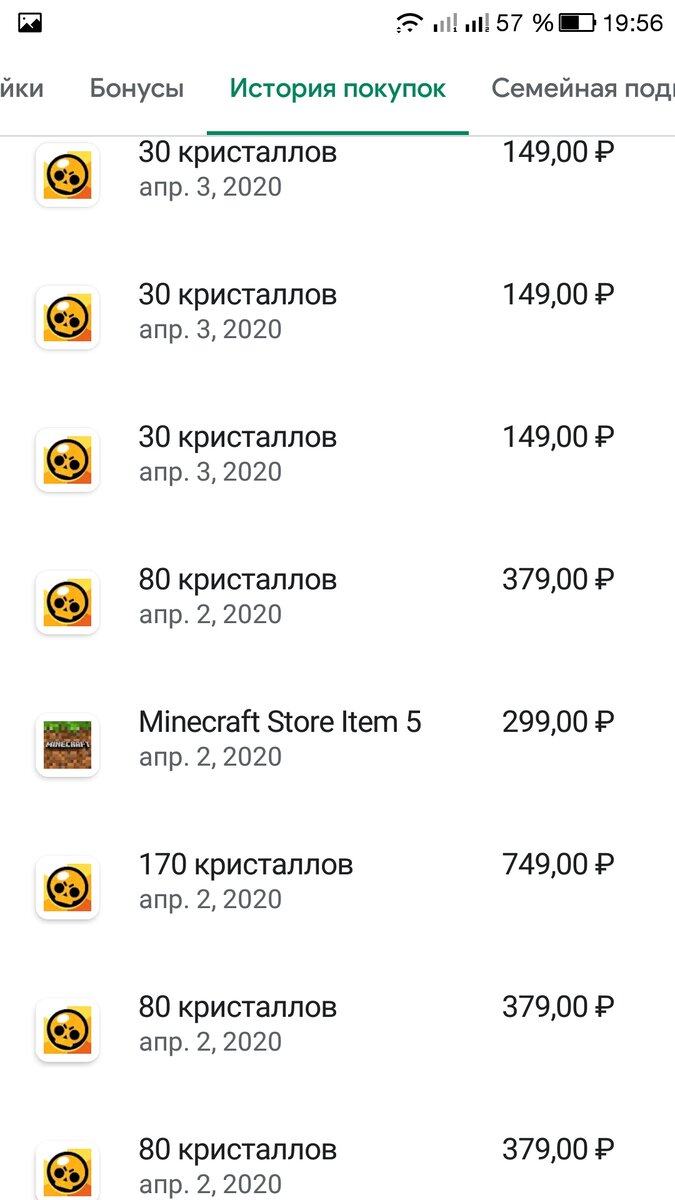Open the Minecraft Store Item 5 purchase
Image resolution: width=675 pixels, height=1200 pixels.
tap(337, 740)
